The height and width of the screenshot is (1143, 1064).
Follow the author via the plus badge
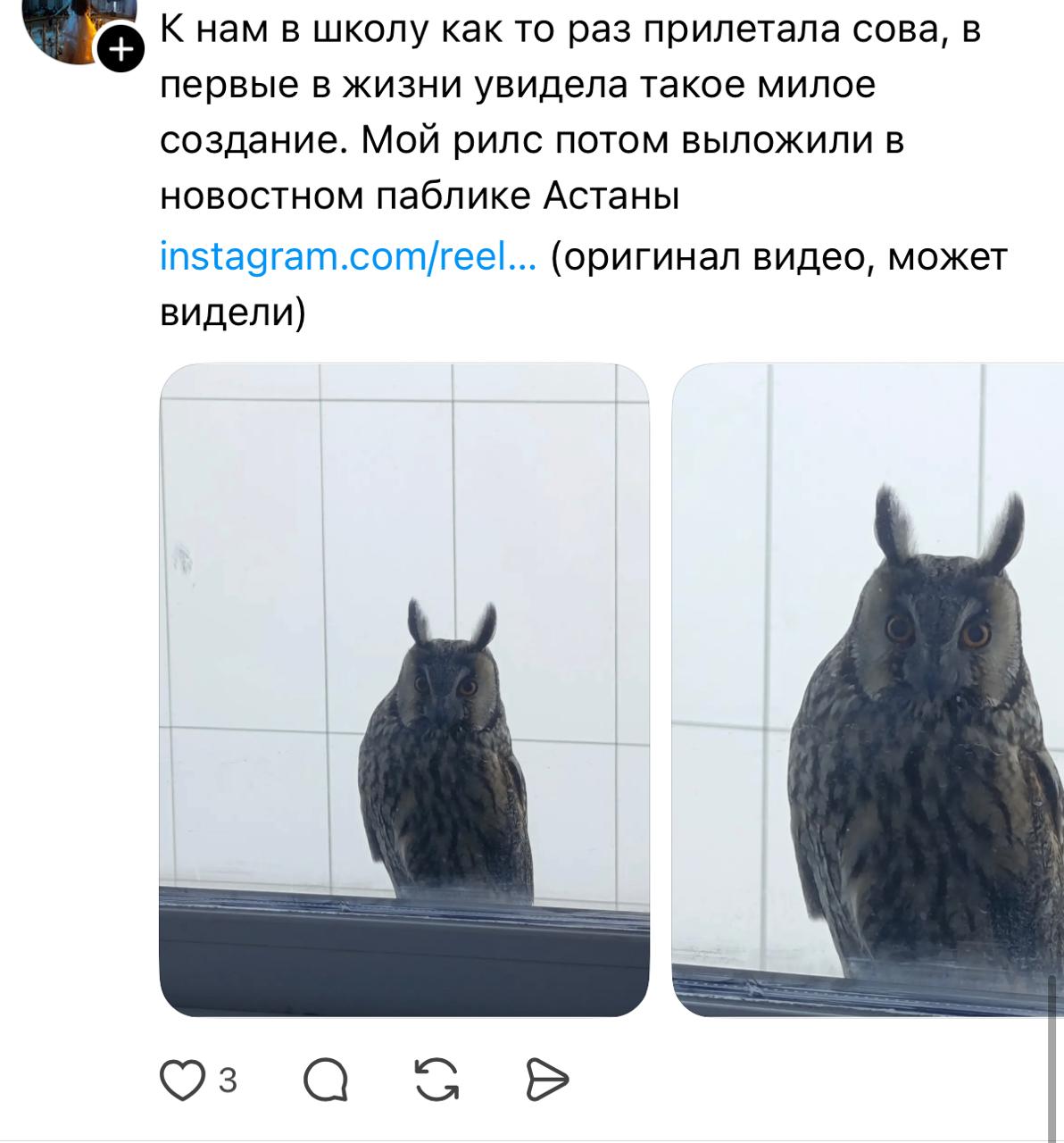(x=120, y=50)
